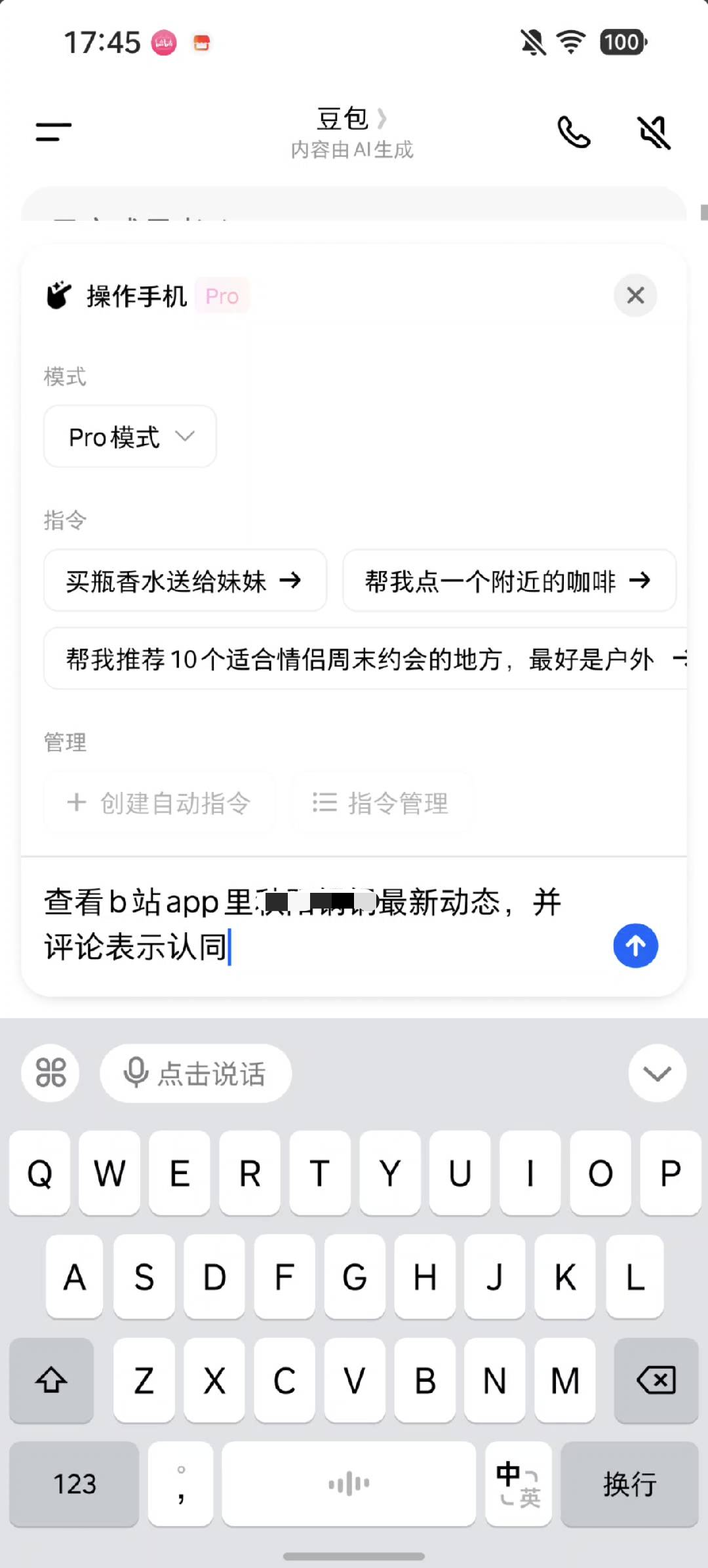Toggle the mute speaker icon
708x1568 pixels.
tap(654, 132)
